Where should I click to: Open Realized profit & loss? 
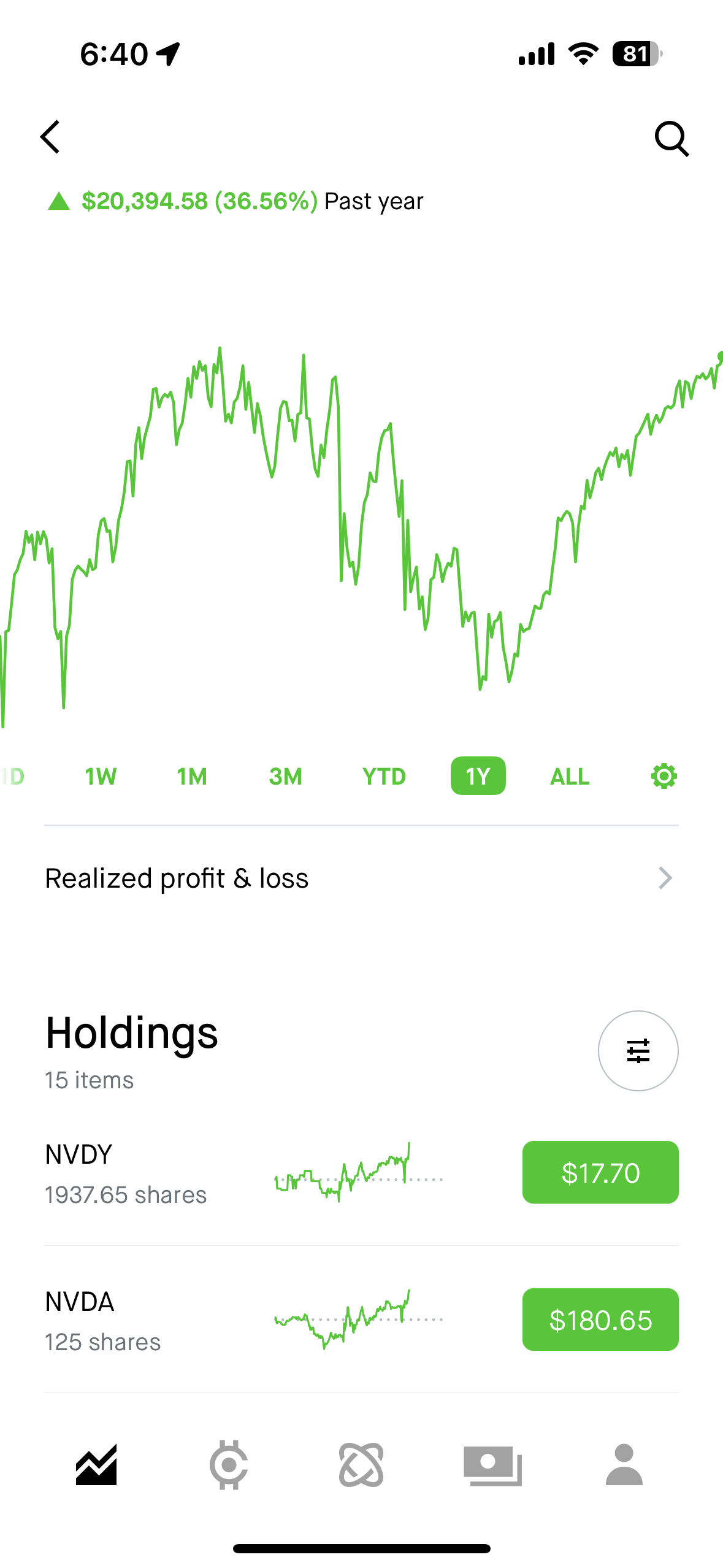pyautogui.click(x=361, y=878)
